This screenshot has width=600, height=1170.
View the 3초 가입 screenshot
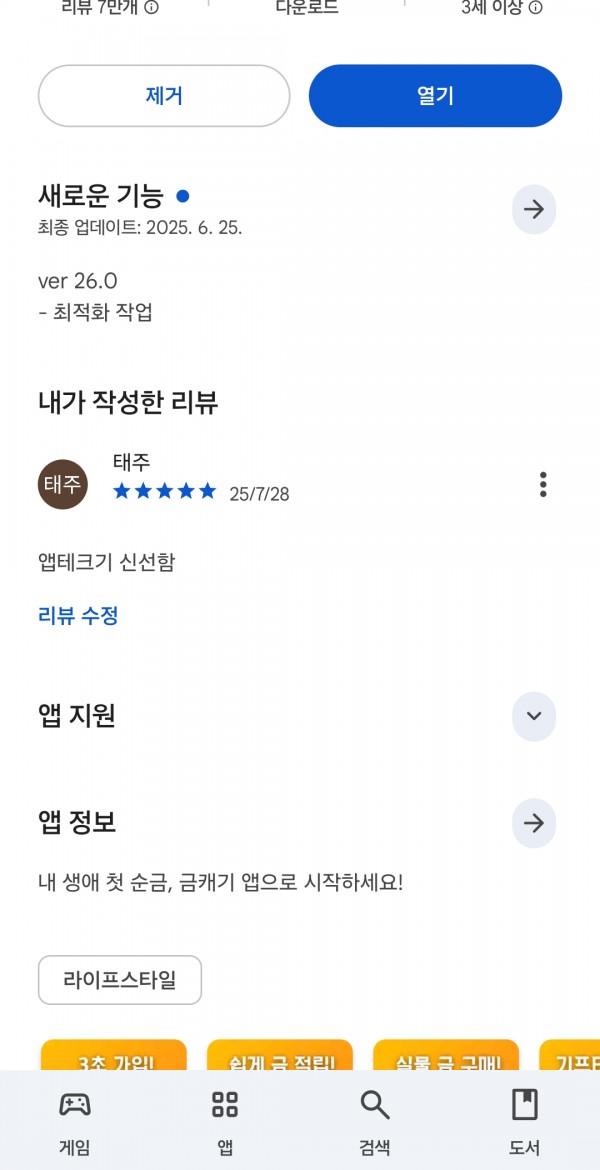(113, 1055)
